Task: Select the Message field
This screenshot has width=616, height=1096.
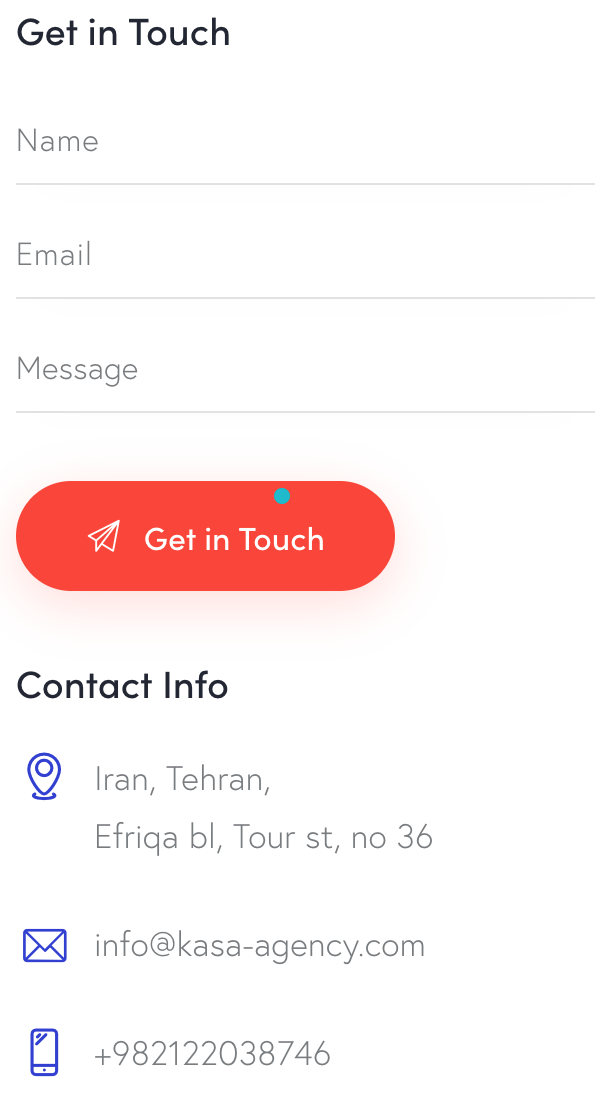Action: click(x=305, y=369)
